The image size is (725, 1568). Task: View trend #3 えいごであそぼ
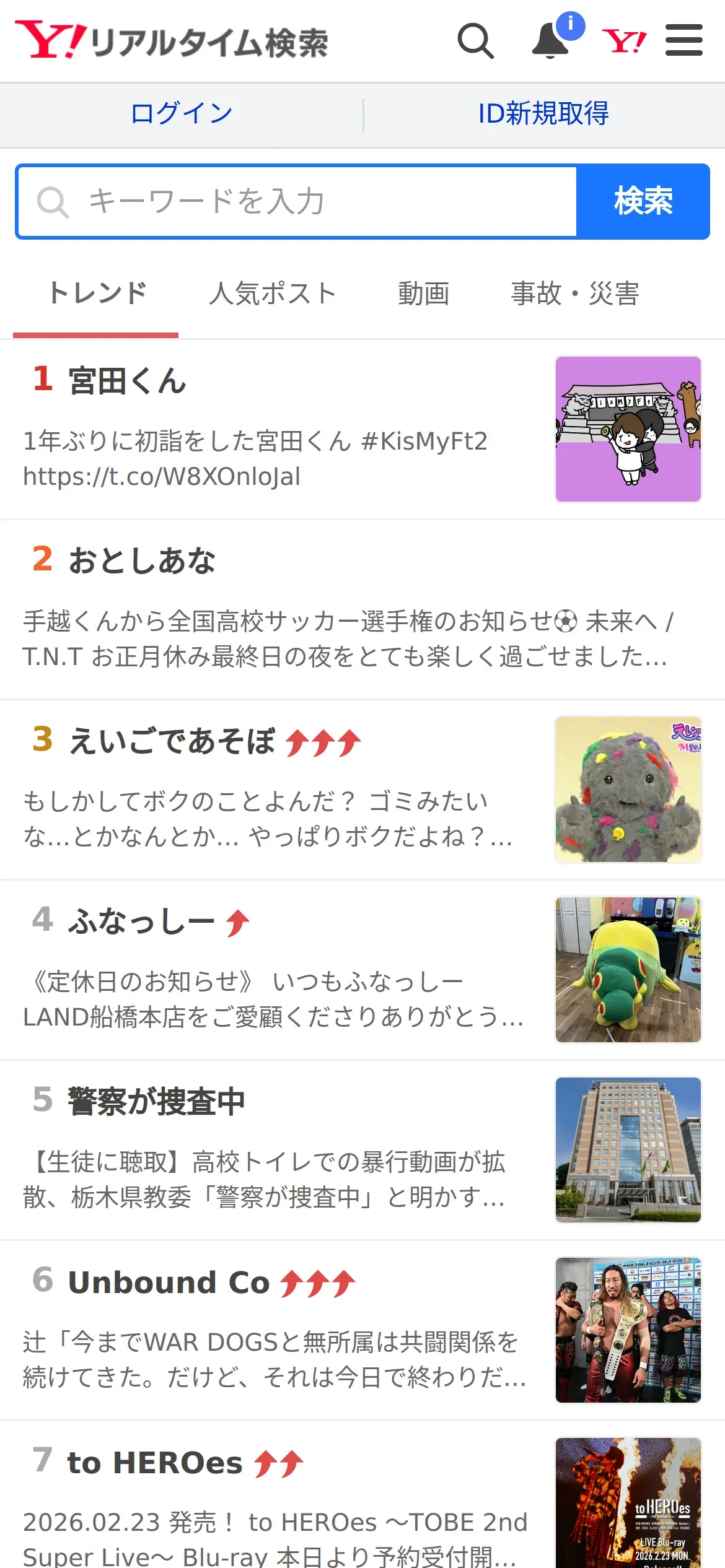click(x=172, y=741)
